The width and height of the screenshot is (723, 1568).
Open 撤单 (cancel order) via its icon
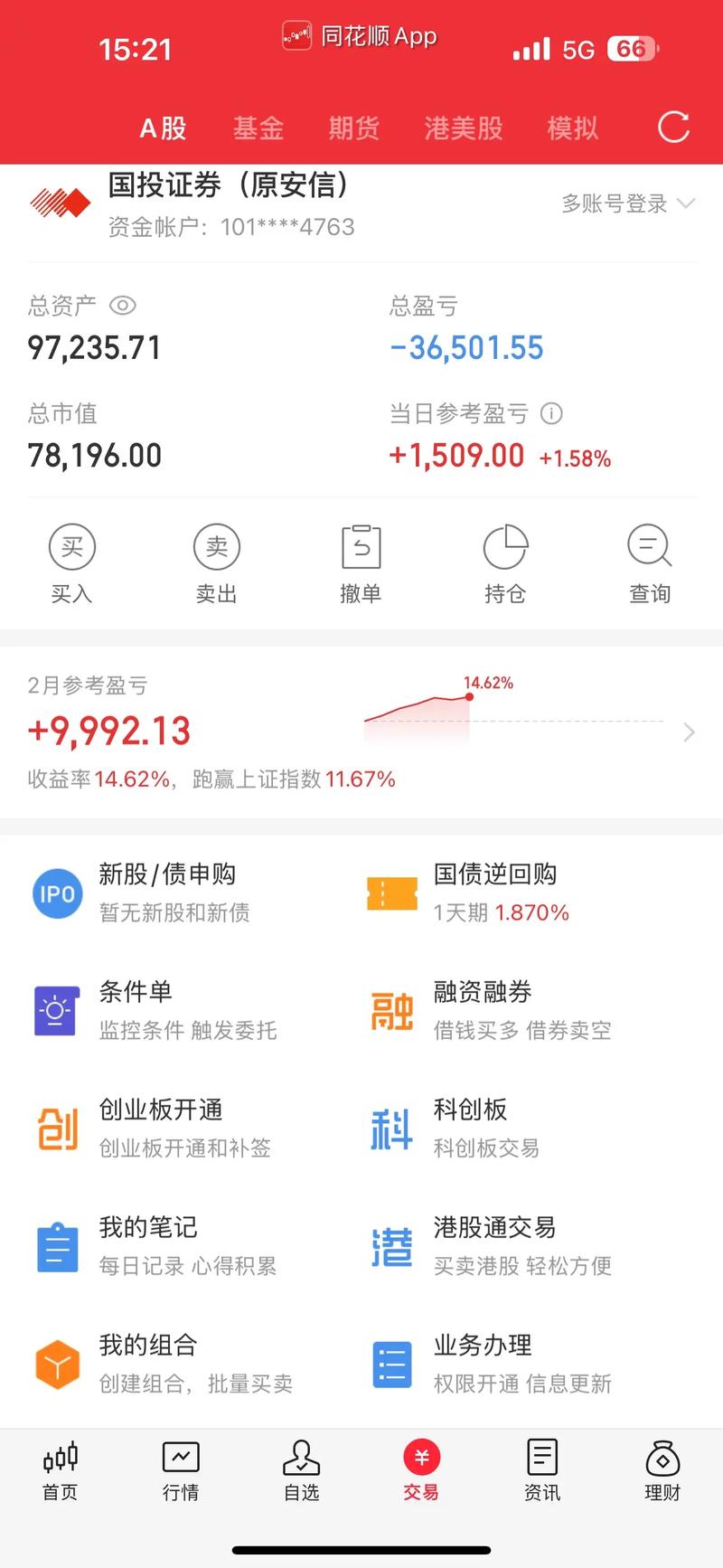pyautogui.click(x=361, y=547)
